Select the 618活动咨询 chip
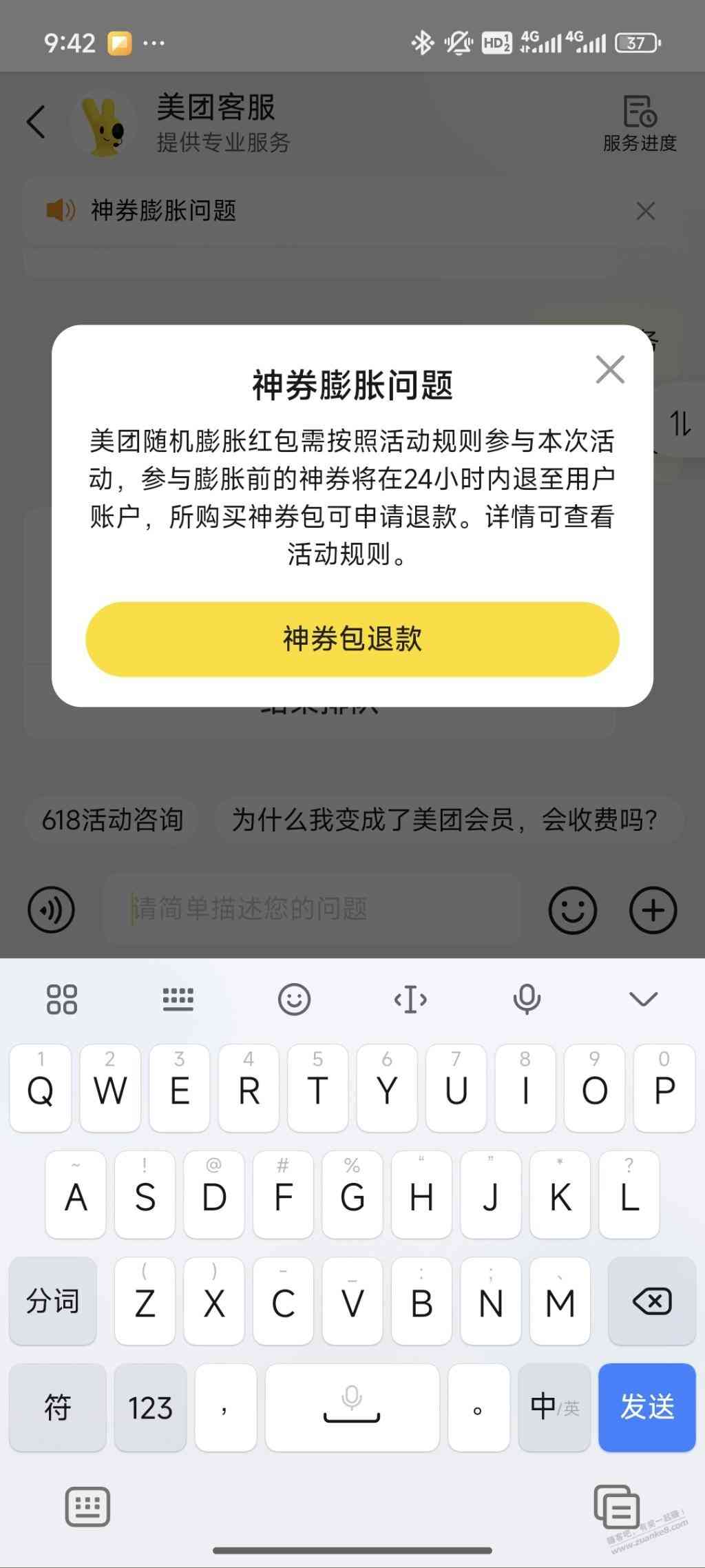The image size is (705, 1568). point(112,820)
